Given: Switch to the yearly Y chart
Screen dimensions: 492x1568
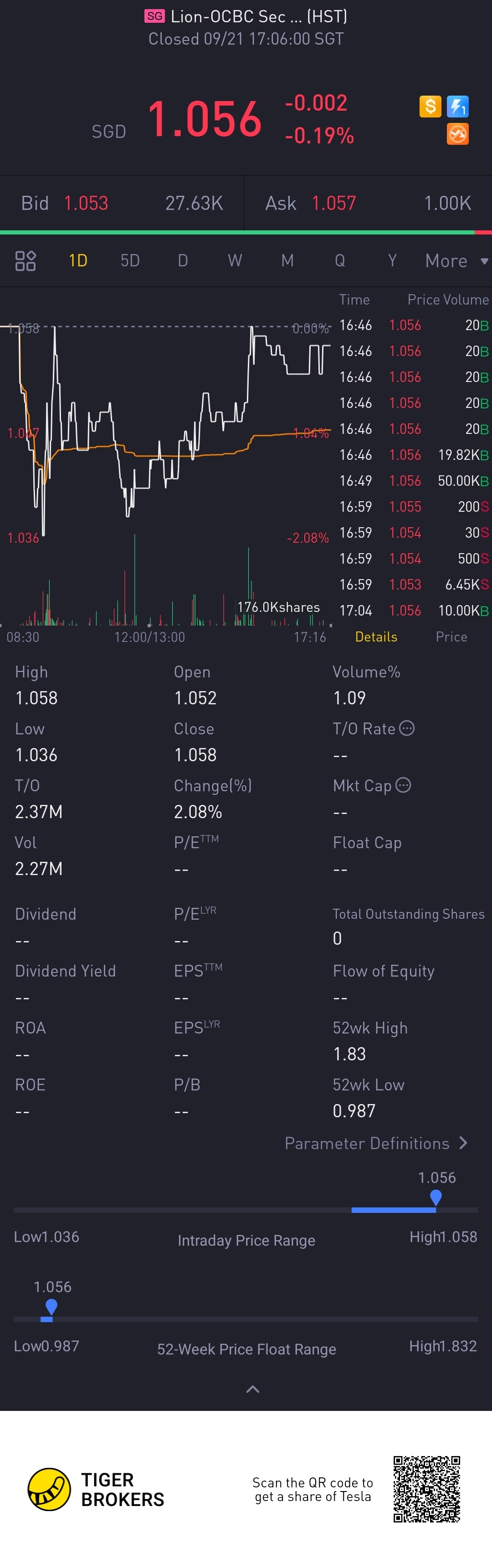Looking at the screenshot, I should pos(392,260).
